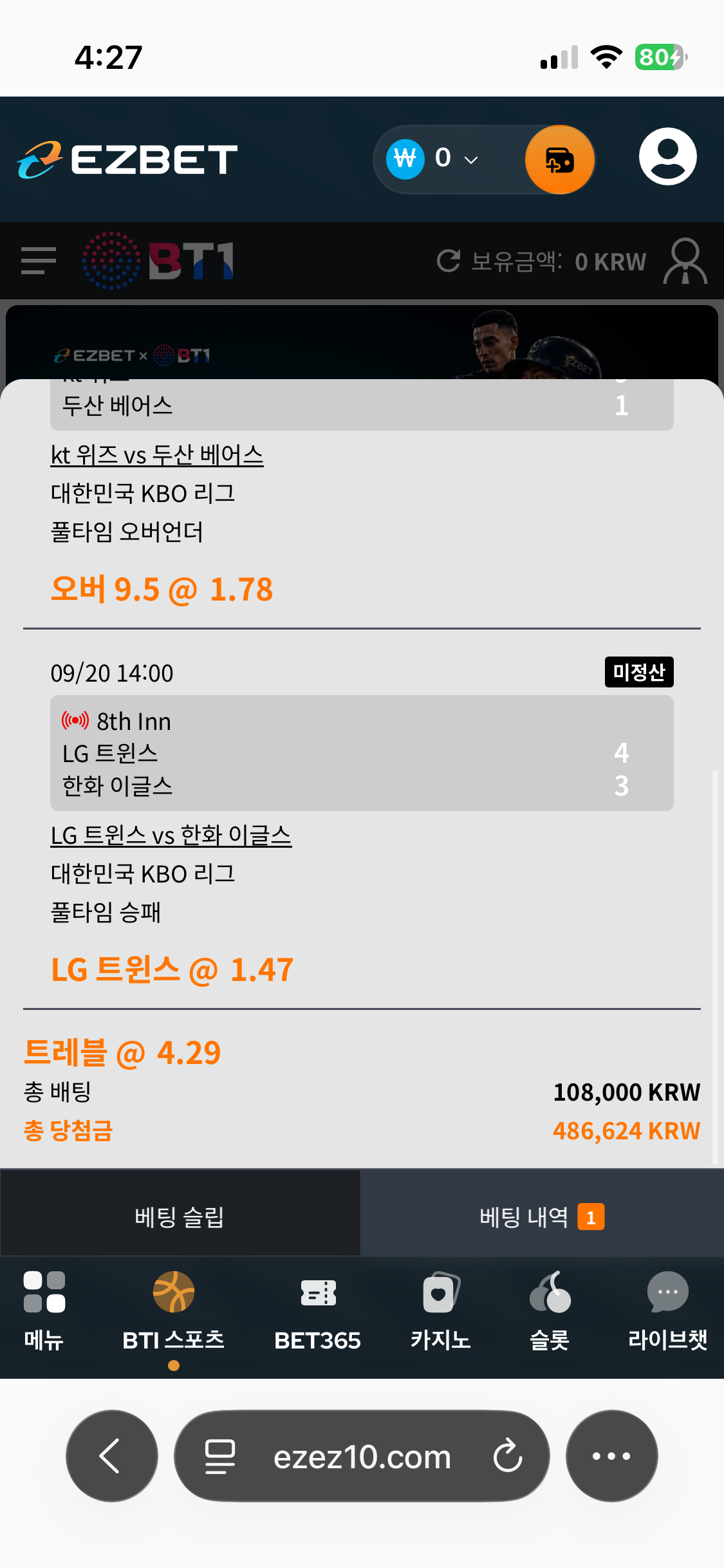Open the browser more options button
The height and width of the screenshot is (1568, 724).
(x=611, y=1456)
